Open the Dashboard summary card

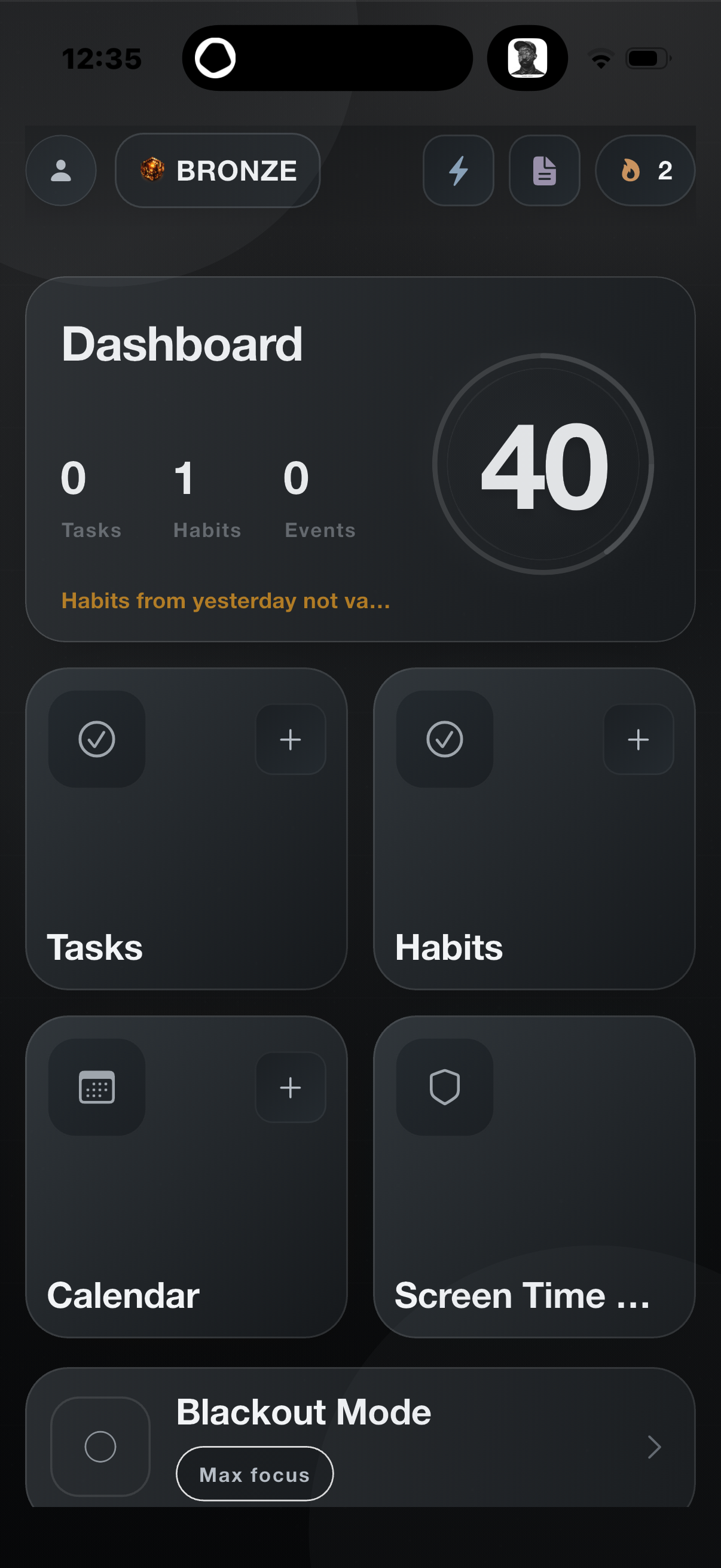tap(360, 459)
